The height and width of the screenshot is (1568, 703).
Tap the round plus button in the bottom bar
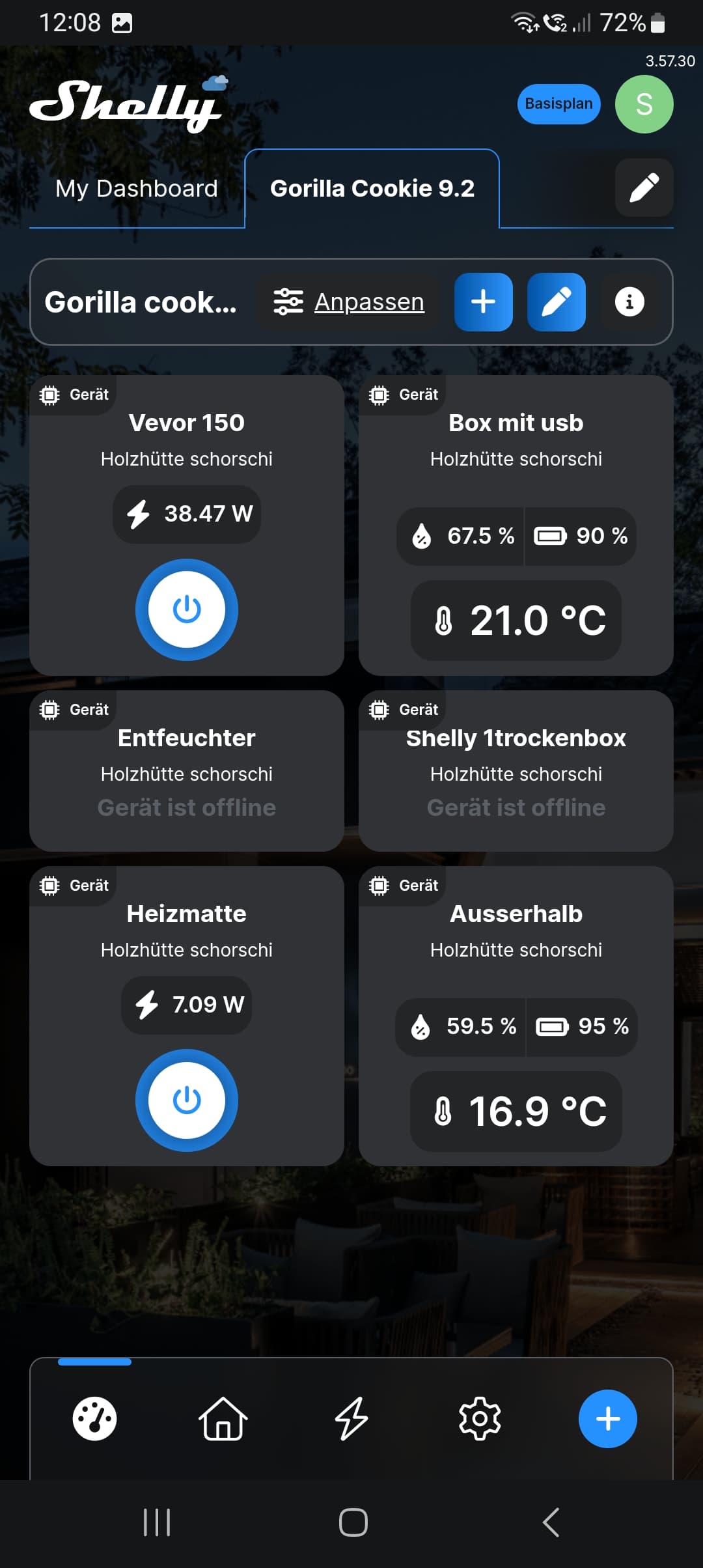[608, 1419]
